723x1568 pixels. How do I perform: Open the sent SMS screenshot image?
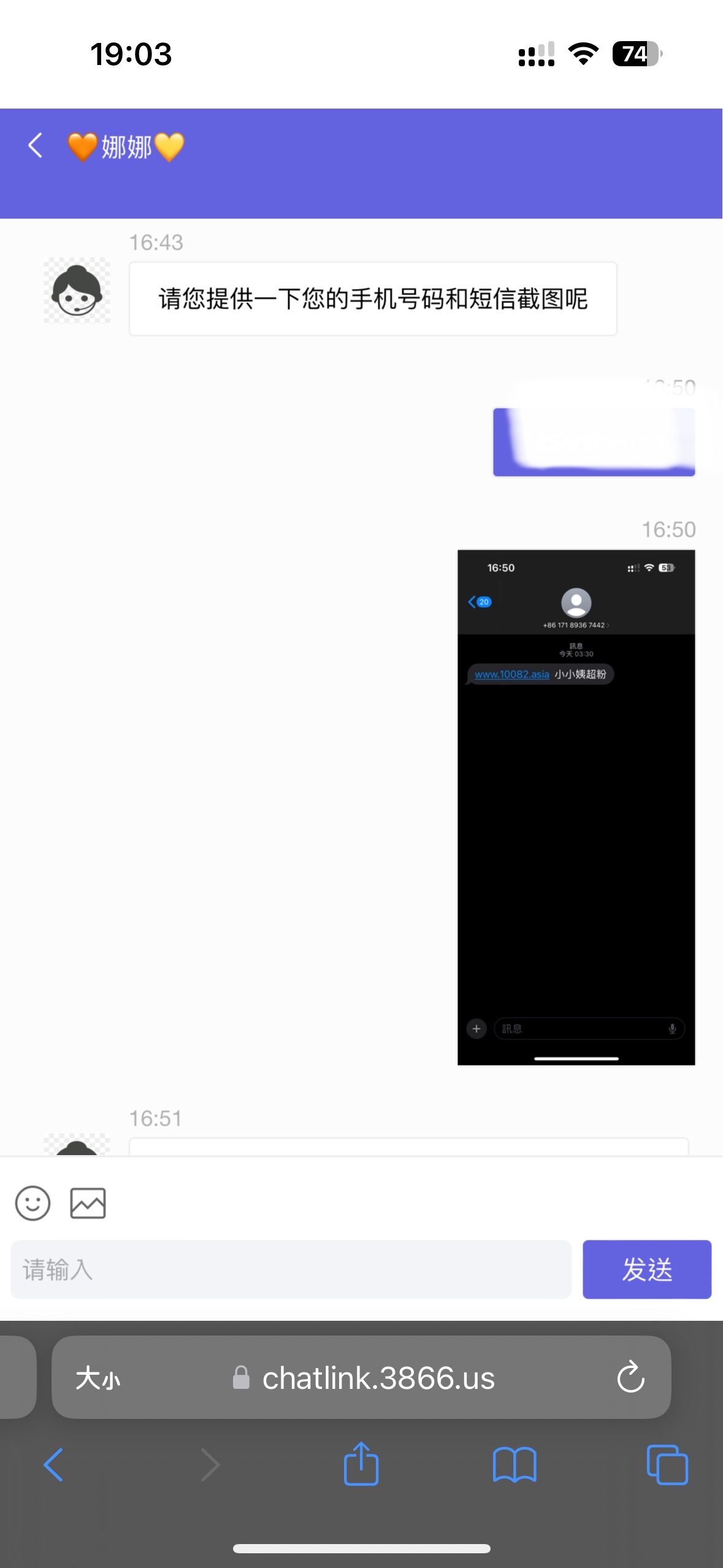click(x=576, y=807)
